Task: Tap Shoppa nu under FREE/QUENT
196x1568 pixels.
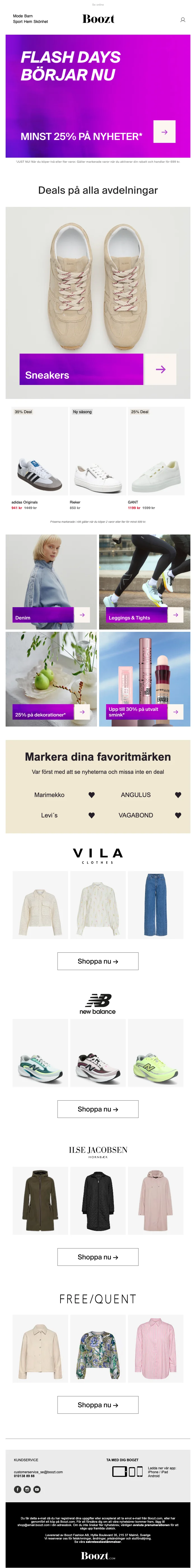Action: click(98, 1405)
